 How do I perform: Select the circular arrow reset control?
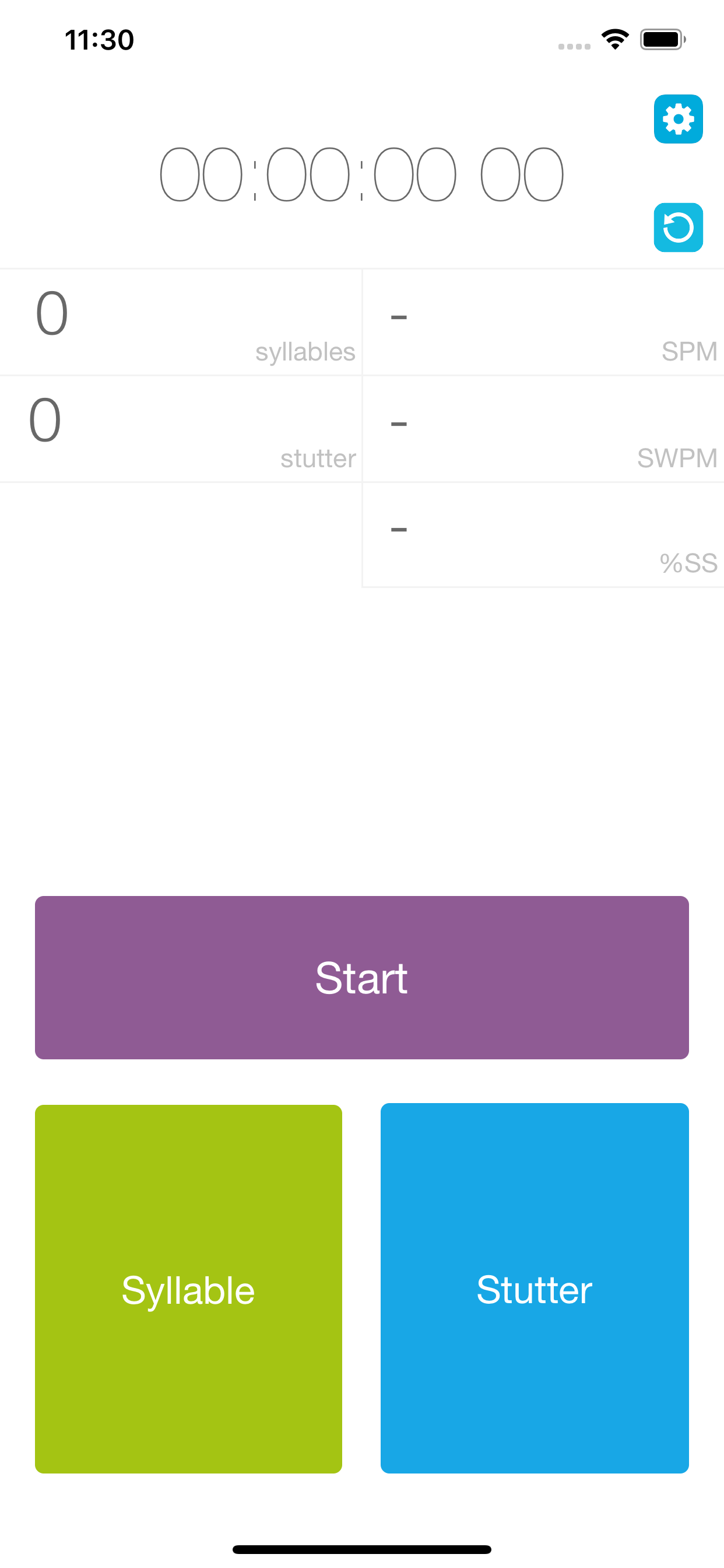click(x=678, y=228)
